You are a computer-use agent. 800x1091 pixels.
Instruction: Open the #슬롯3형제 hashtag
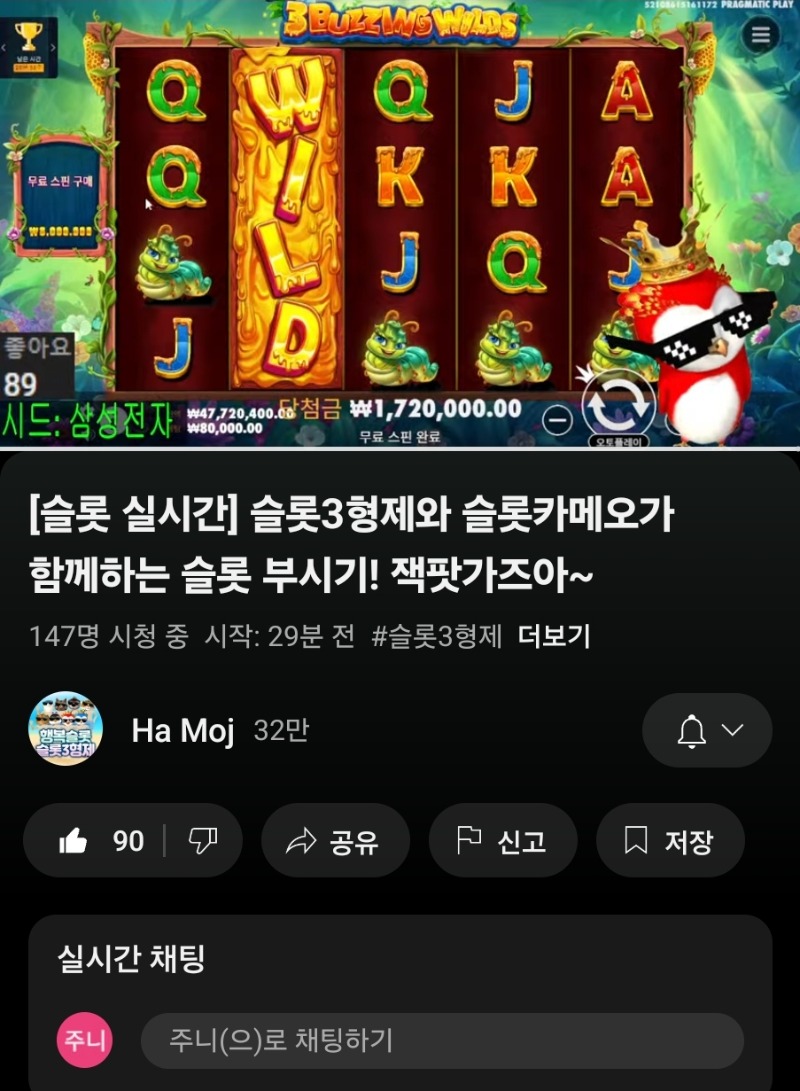436,636
